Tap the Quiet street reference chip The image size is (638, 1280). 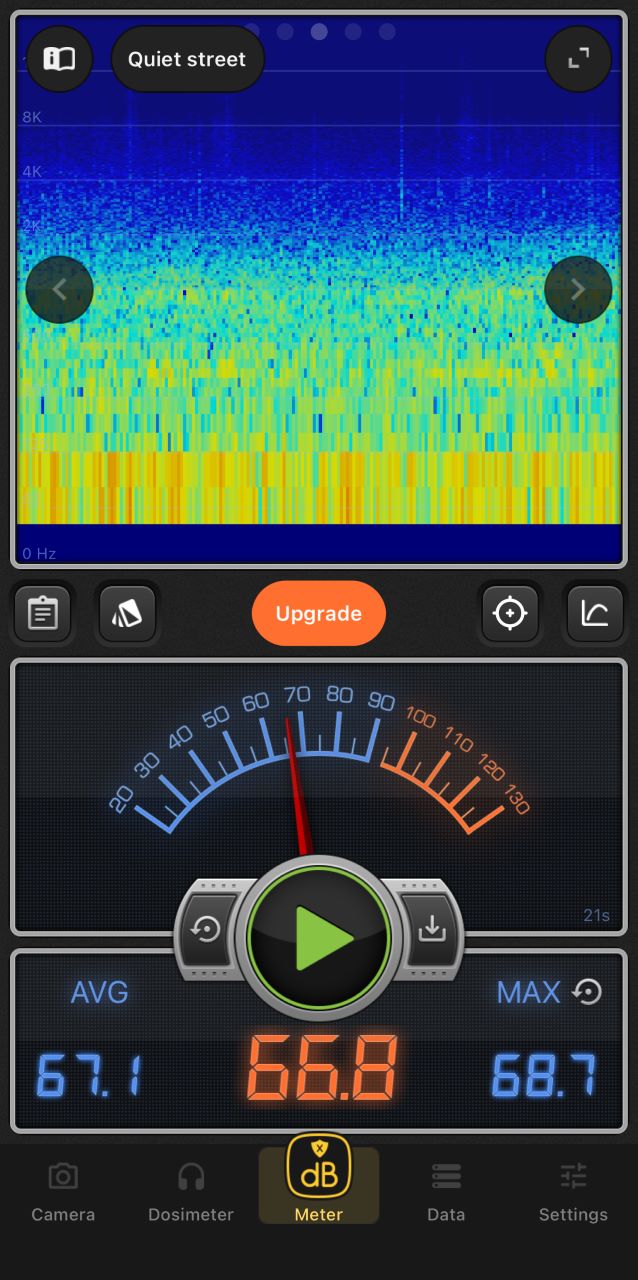(187, 59)
